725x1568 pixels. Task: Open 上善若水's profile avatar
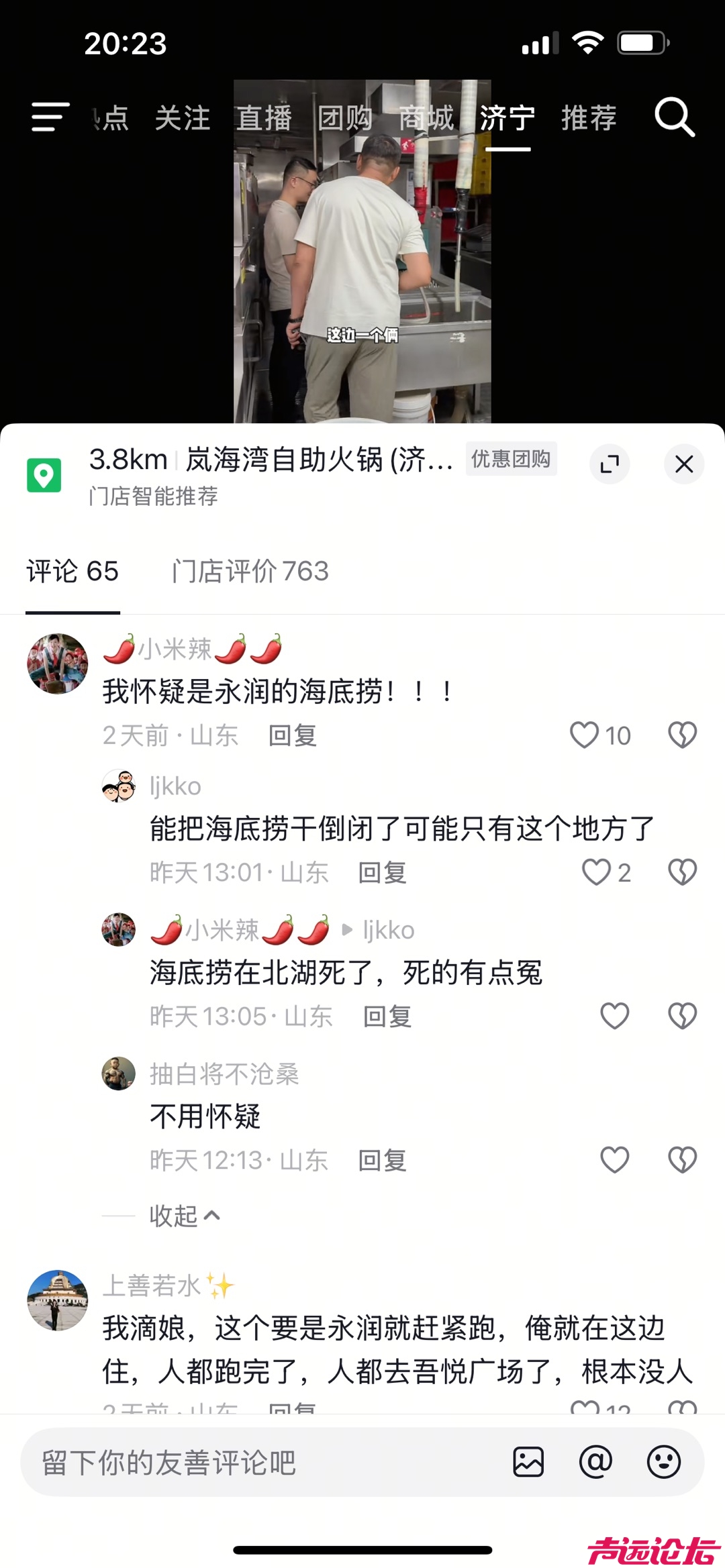tap(58, 1300)
